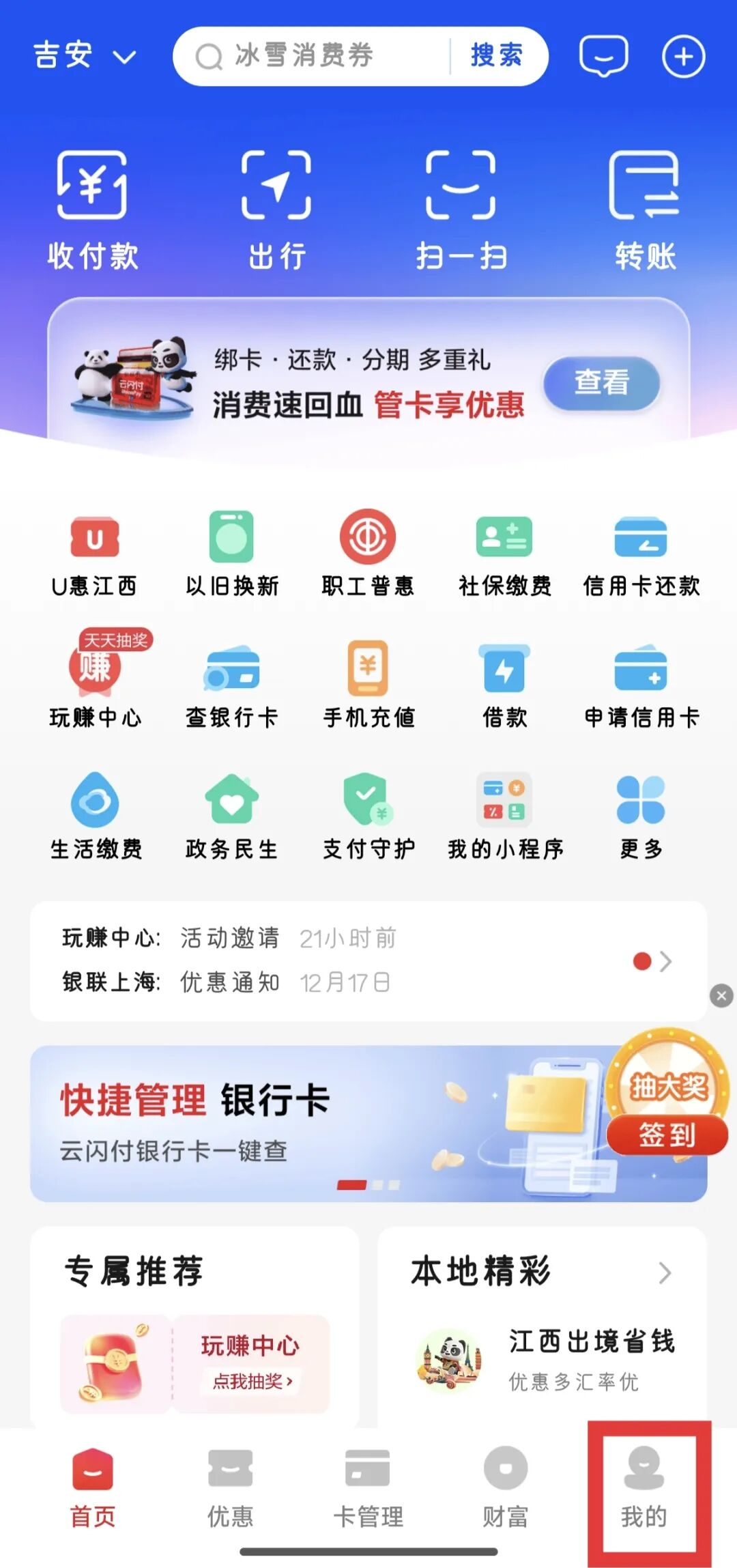Open the messages icon
Viewport: 737px width, 1568px height.
603,56
